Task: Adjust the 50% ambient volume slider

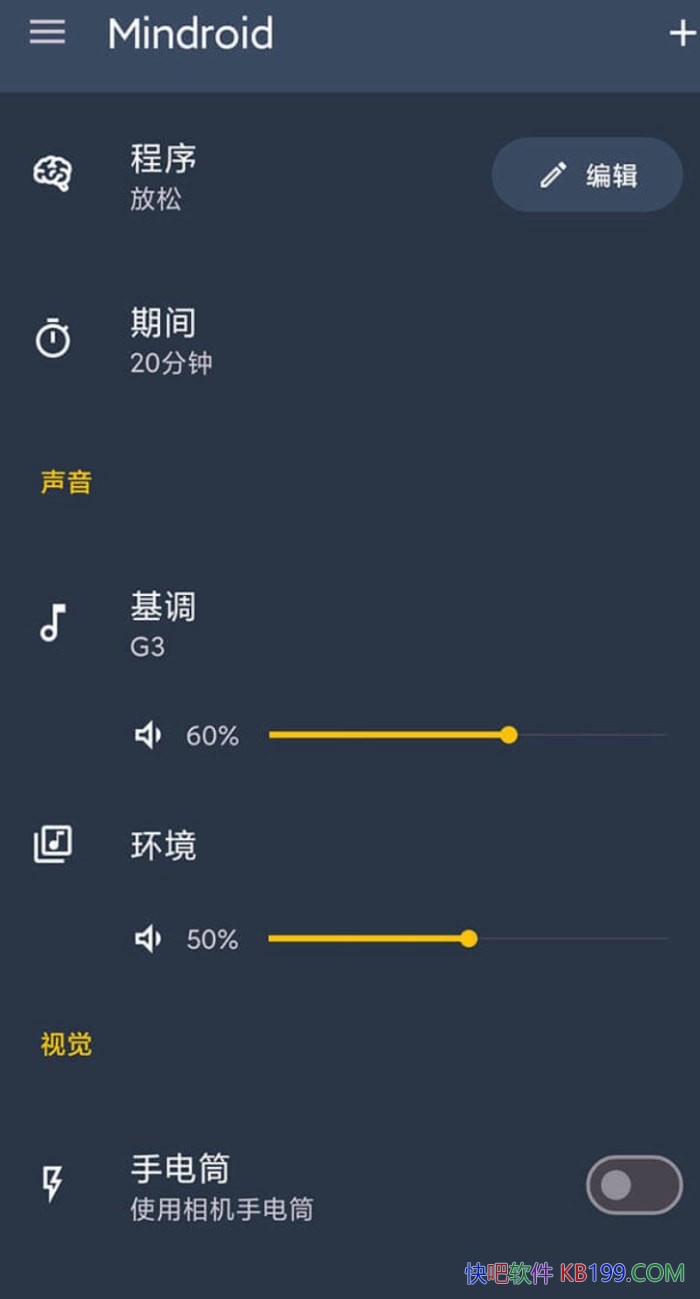Action: (468, 939)
